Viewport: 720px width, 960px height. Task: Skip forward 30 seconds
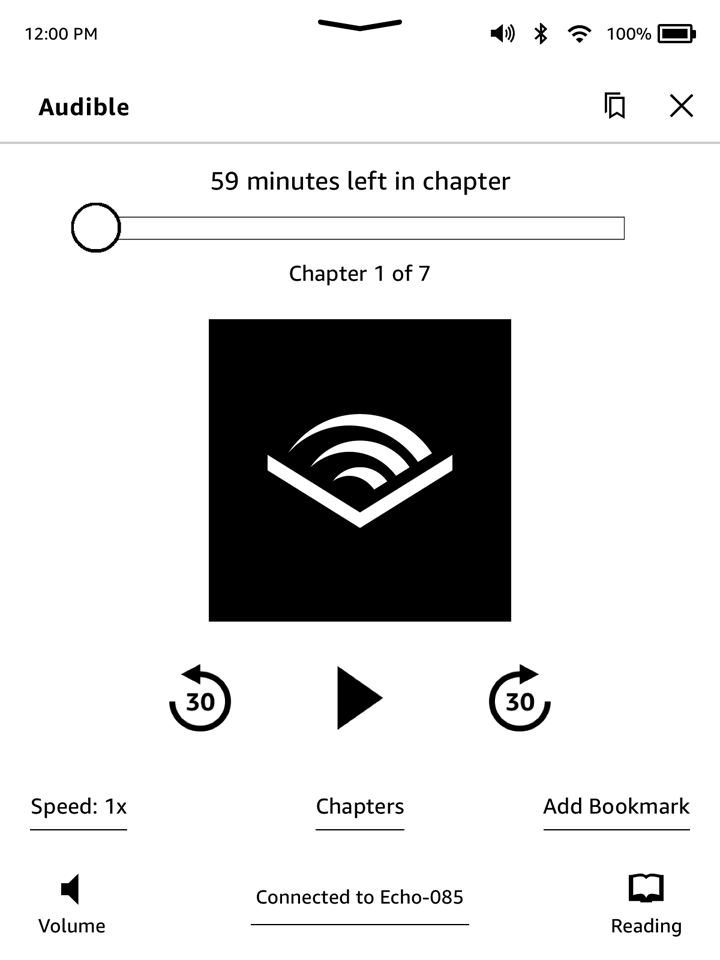click(x=519, y=698)
